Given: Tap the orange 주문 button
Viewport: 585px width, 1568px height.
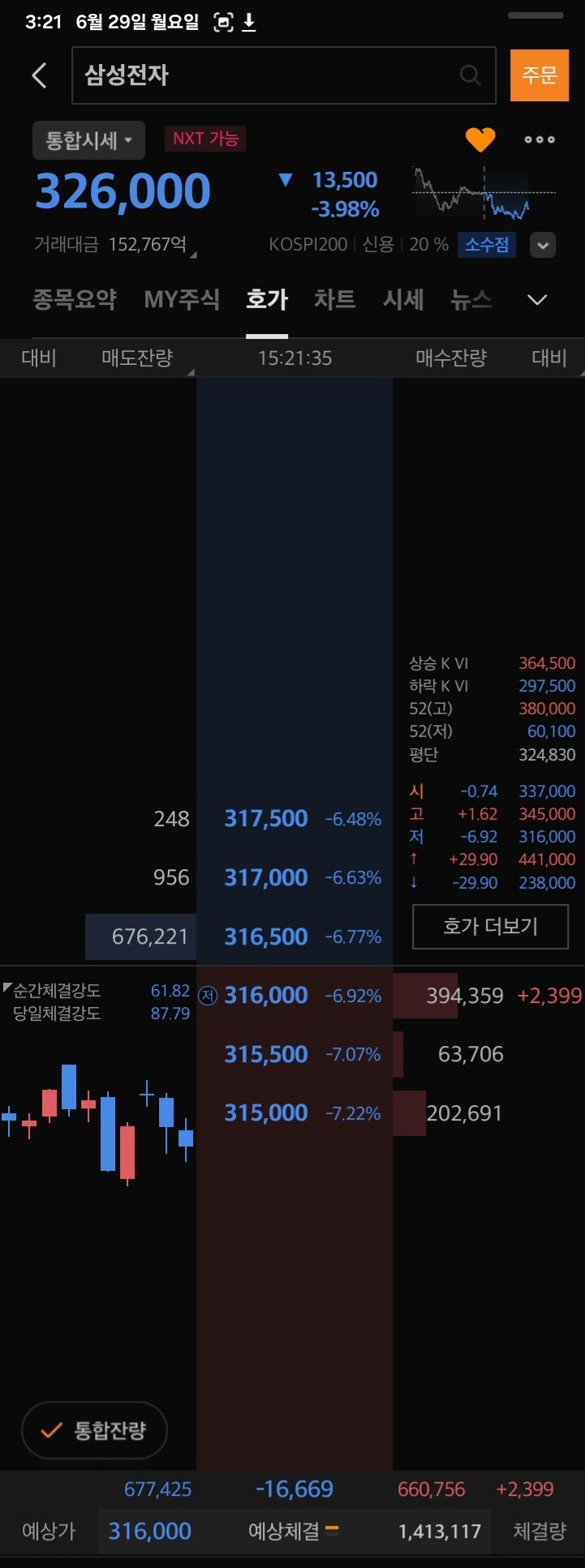Looking at the screenshot, I should (540, 75).
